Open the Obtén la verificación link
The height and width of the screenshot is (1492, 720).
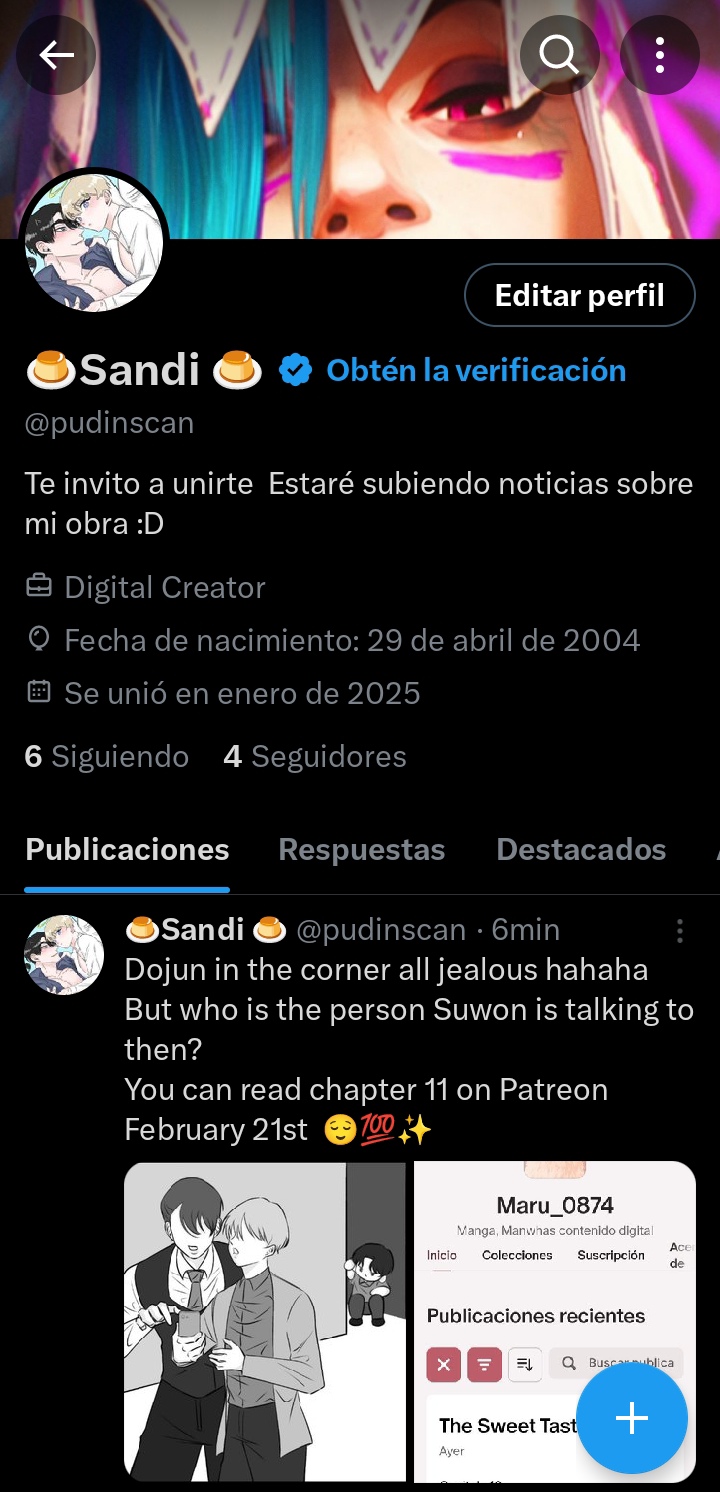pos(476,370)
